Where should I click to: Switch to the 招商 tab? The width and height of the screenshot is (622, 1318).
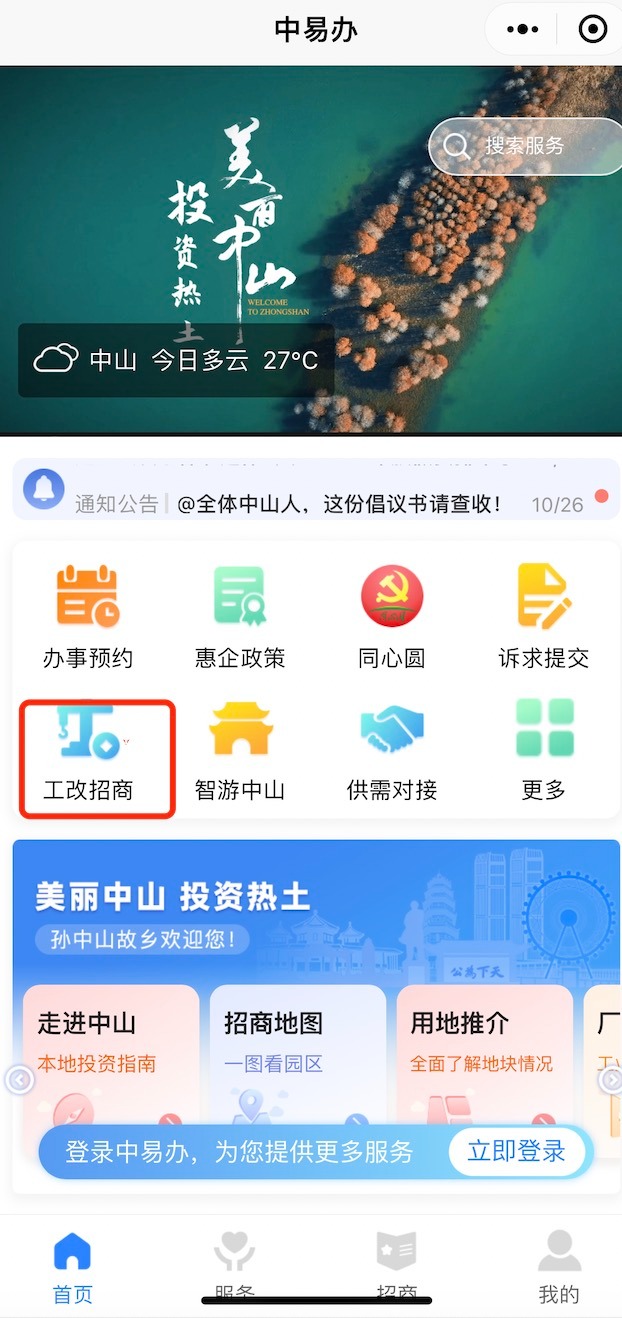396,1266
